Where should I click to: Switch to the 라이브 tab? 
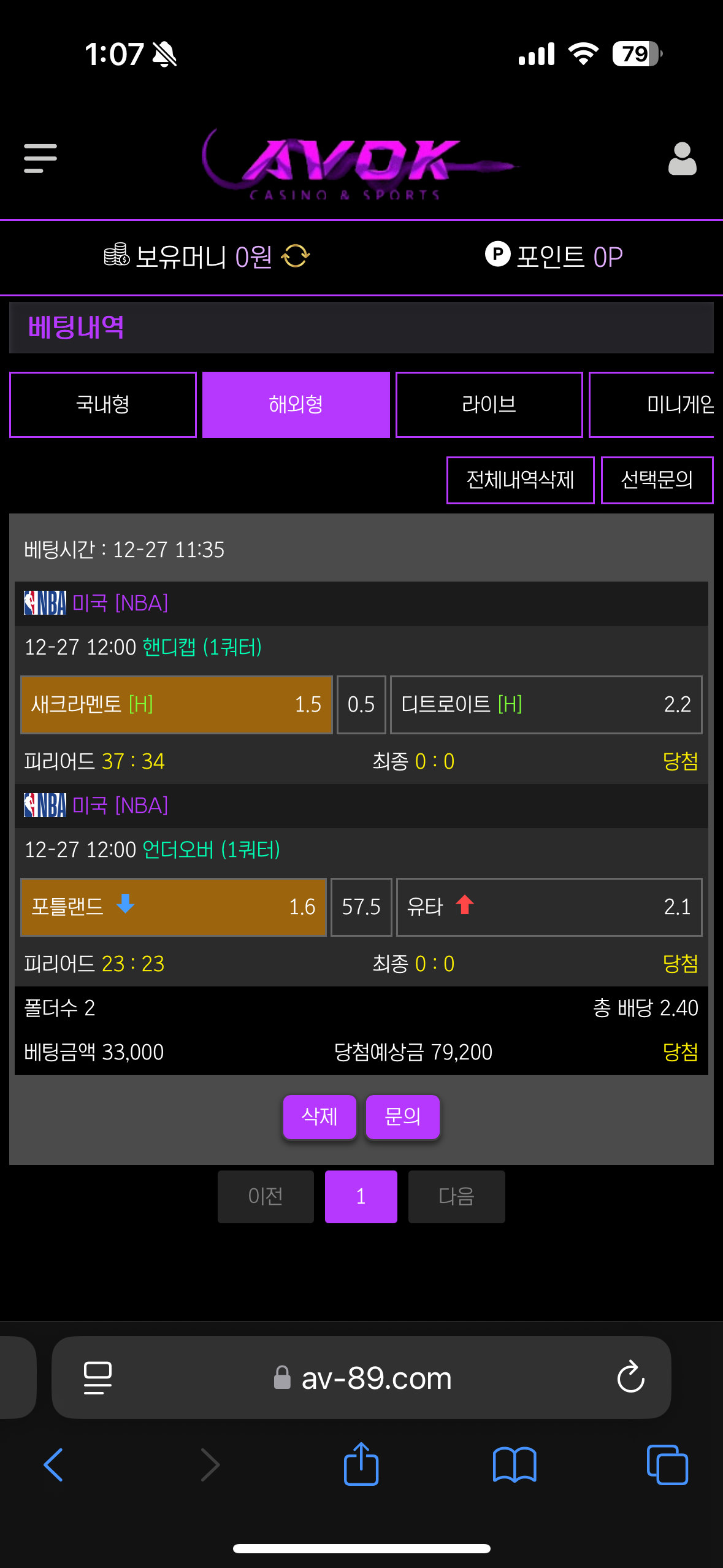(x=489, y=405)
